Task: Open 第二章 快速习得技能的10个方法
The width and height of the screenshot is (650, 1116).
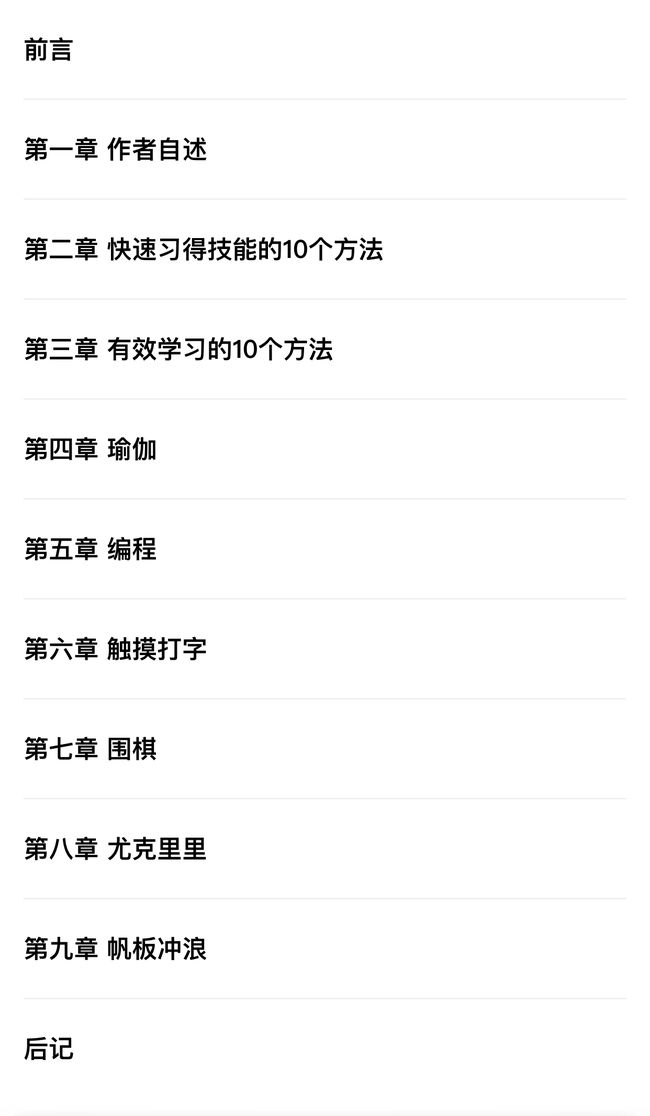Action: tap(325, 249)
